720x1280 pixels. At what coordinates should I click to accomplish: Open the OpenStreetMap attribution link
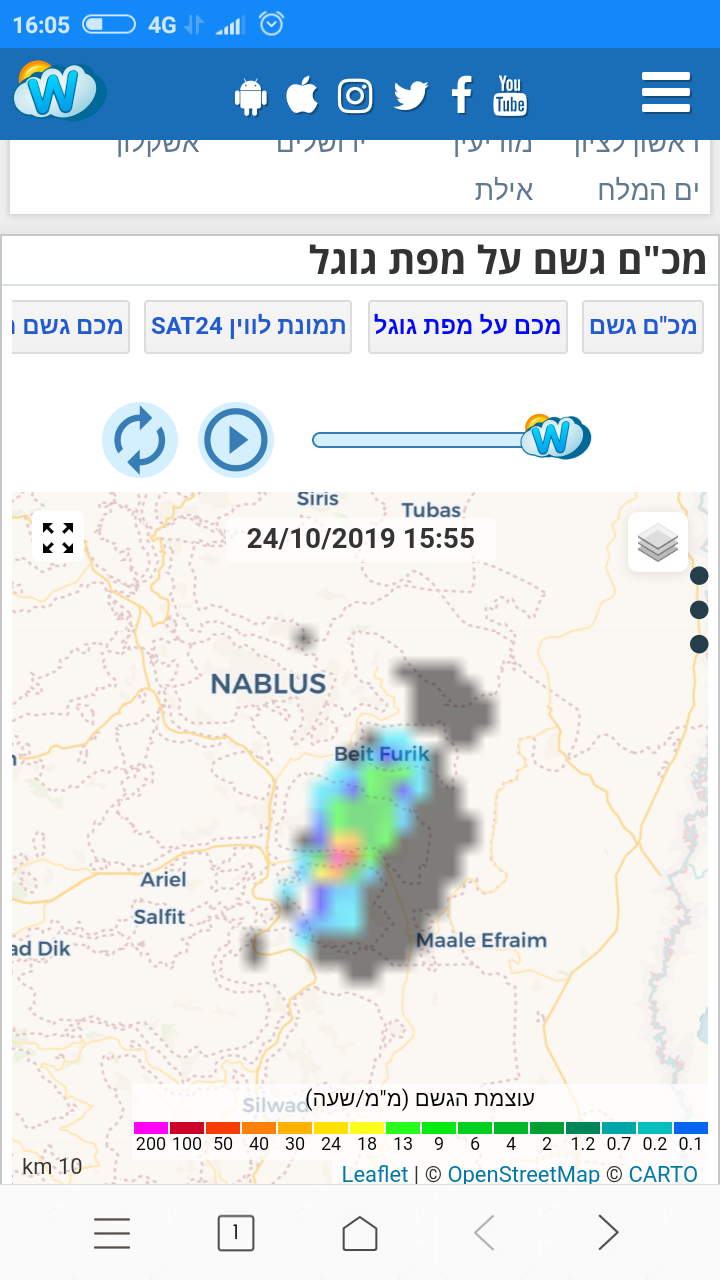click(x=523, y=1174)
